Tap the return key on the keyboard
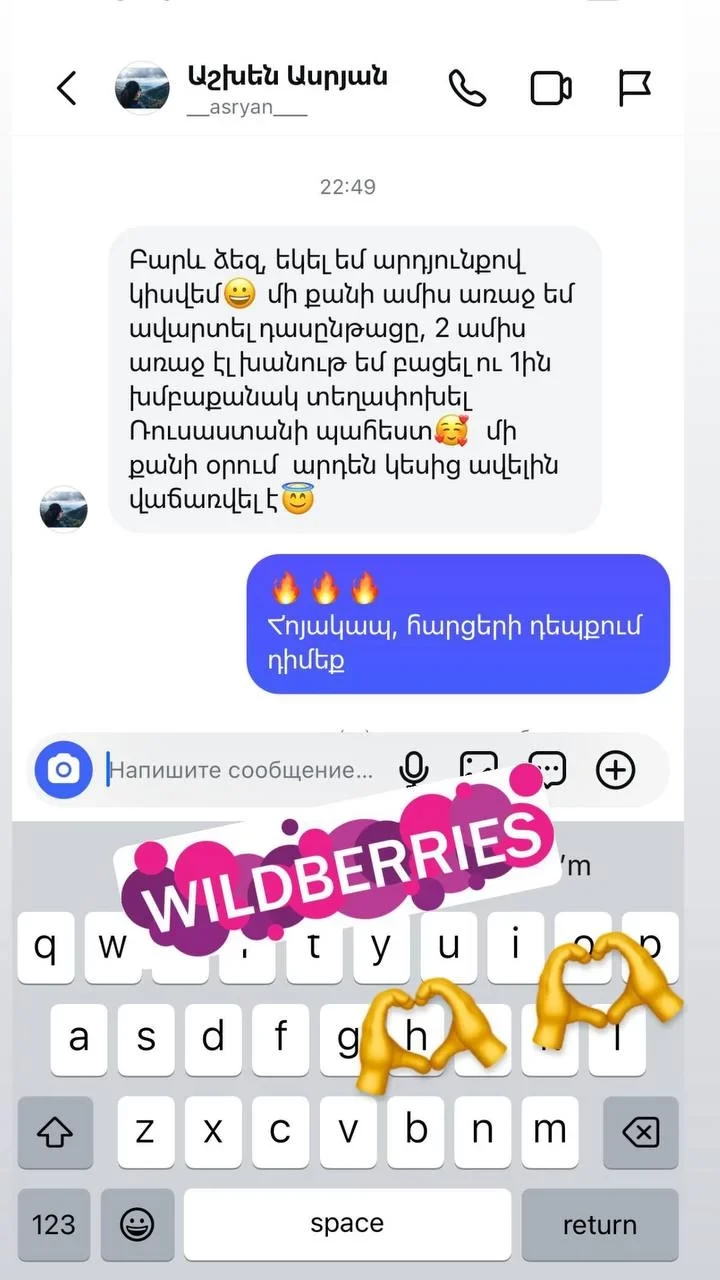This screenshot has height=1280, width=720. tap(599, 1224)
